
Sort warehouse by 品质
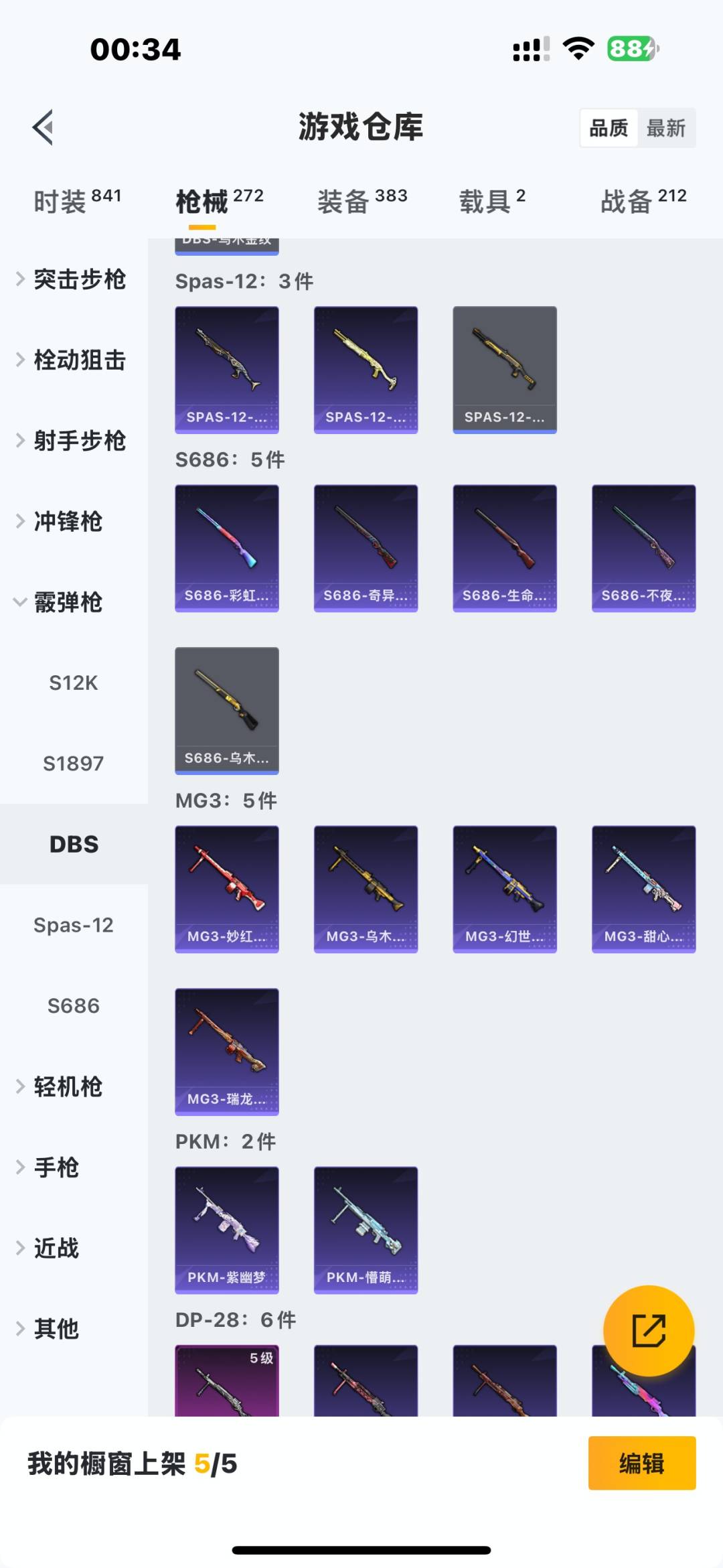click(609, 128)
